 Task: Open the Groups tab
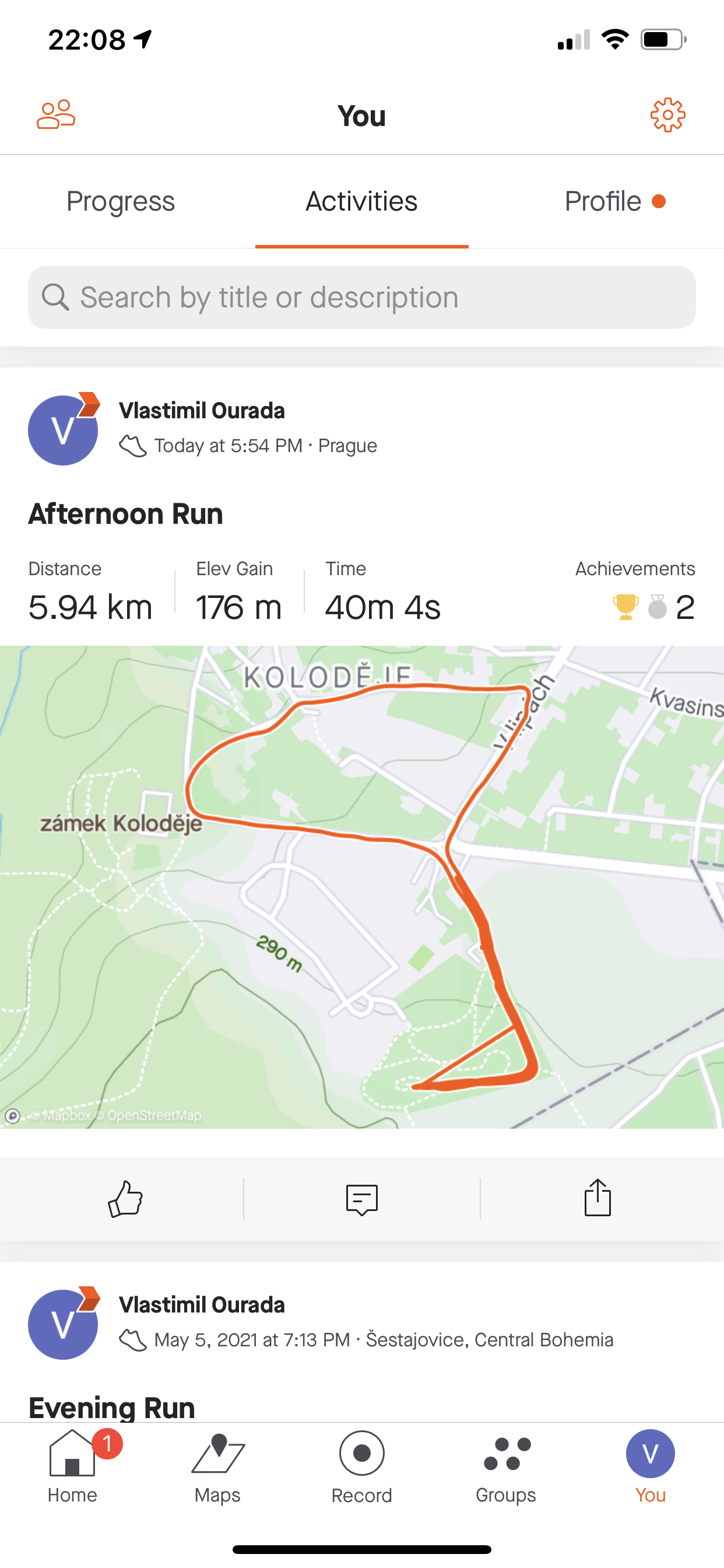(x=506, y=1467)
